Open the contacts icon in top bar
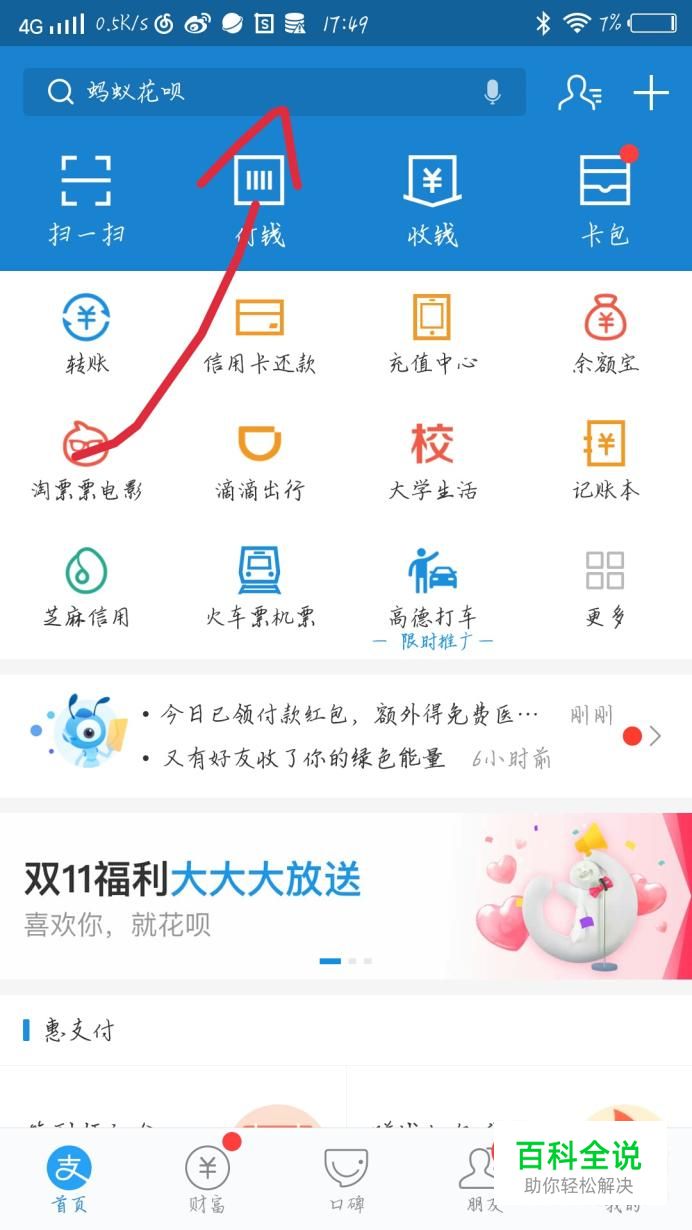 pyautogui.click(x=580, y=93)
